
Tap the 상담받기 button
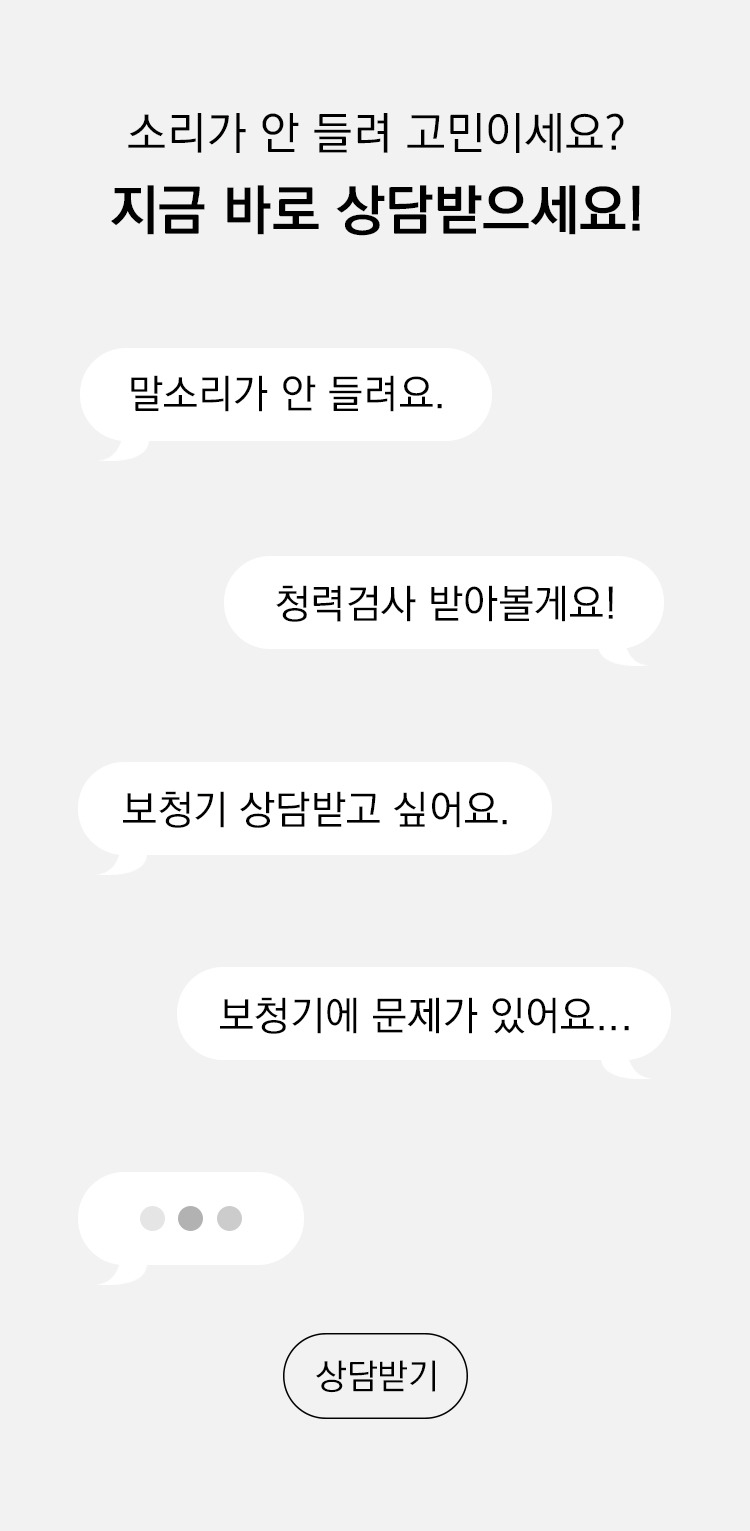pyautogui.click(x=375, y=1376)
